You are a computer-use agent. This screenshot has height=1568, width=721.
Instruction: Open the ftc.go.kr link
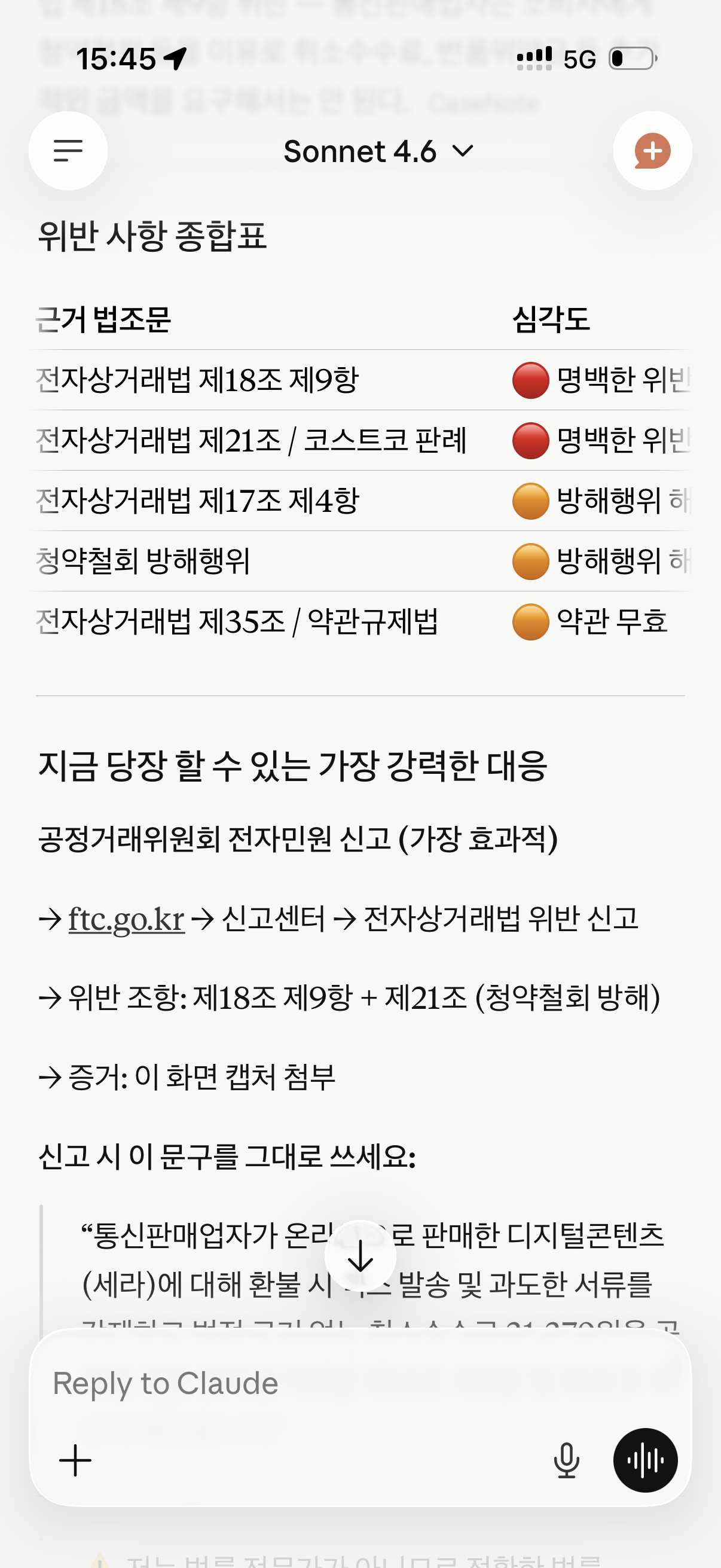click(x=126, y=919)
